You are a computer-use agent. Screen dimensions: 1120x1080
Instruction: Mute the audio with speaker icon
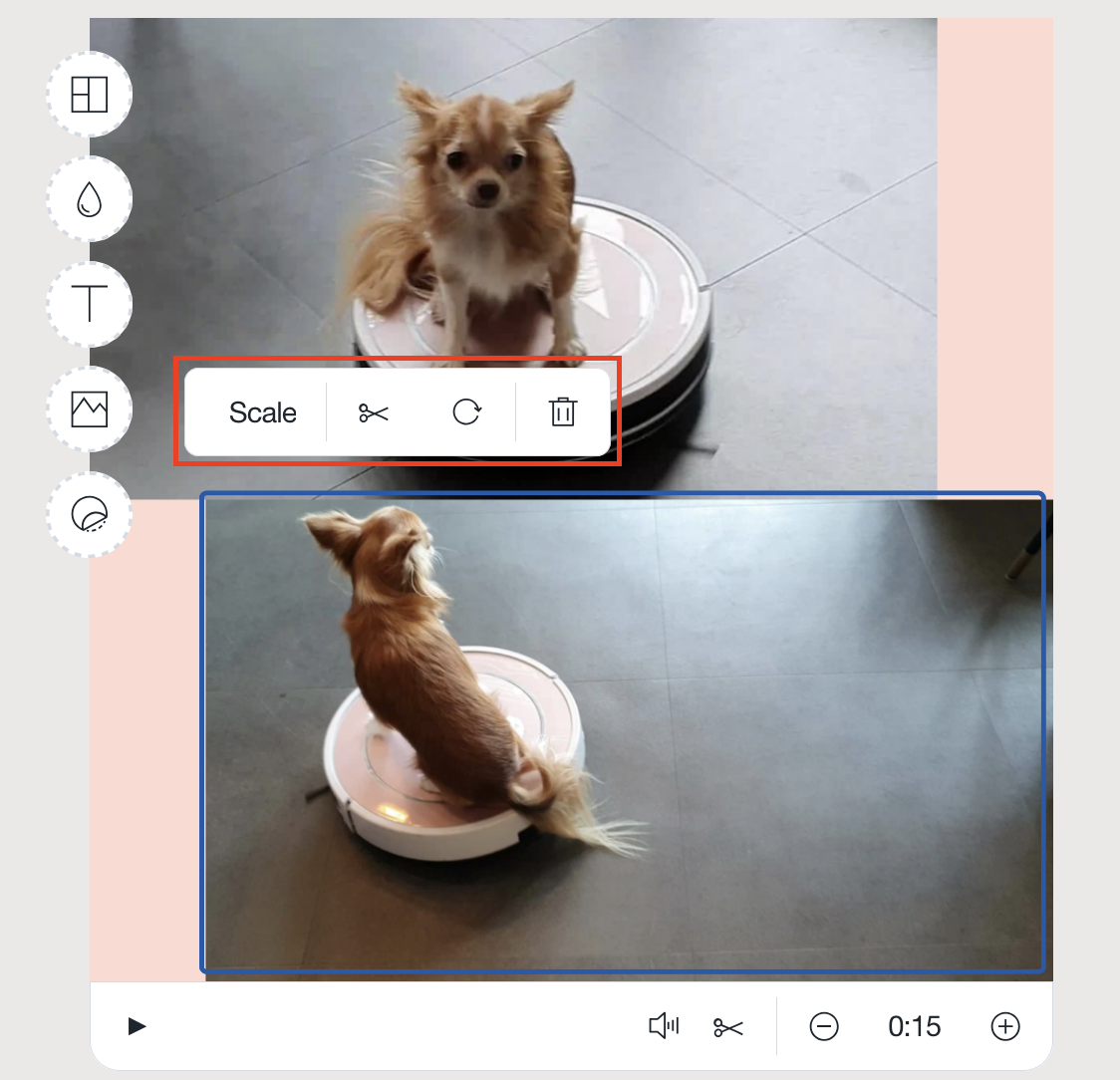coord(664,1026)
